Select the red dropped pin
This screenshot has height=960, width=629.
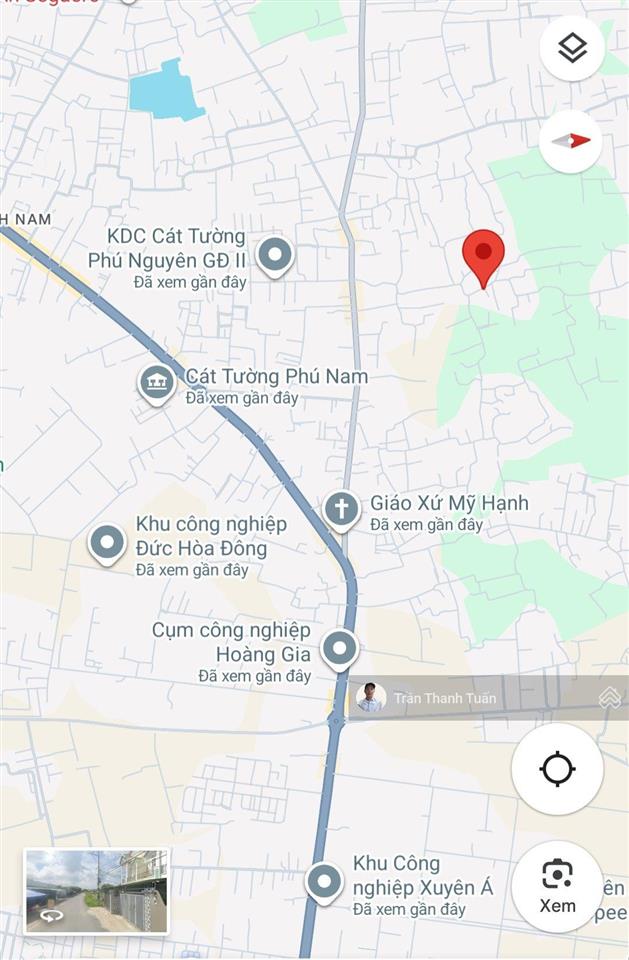484,255
